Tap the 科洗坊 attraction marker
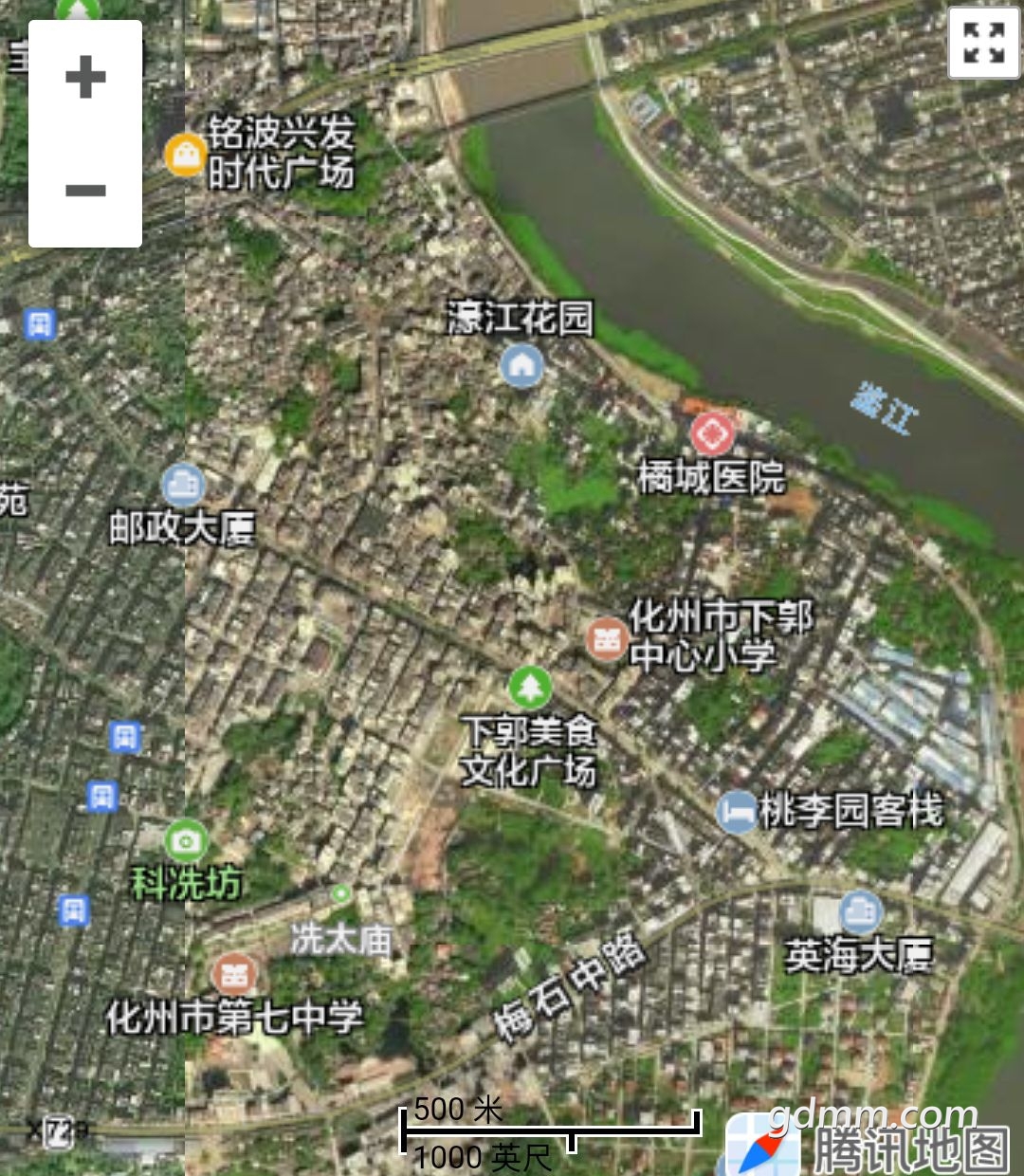 [186, 840]
